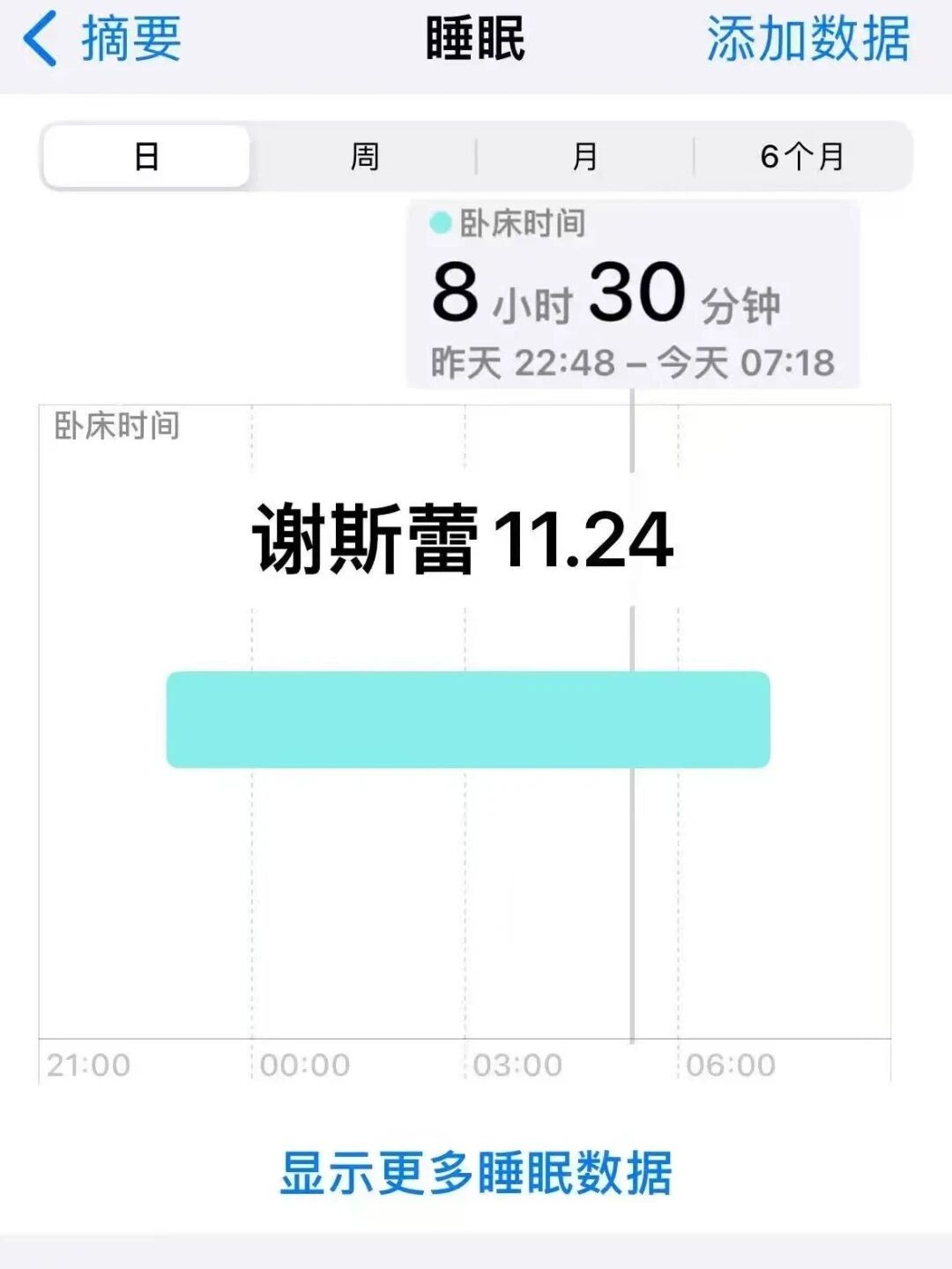
Task: Show the 6个月 six-month view
Action: tap(802, 157)
